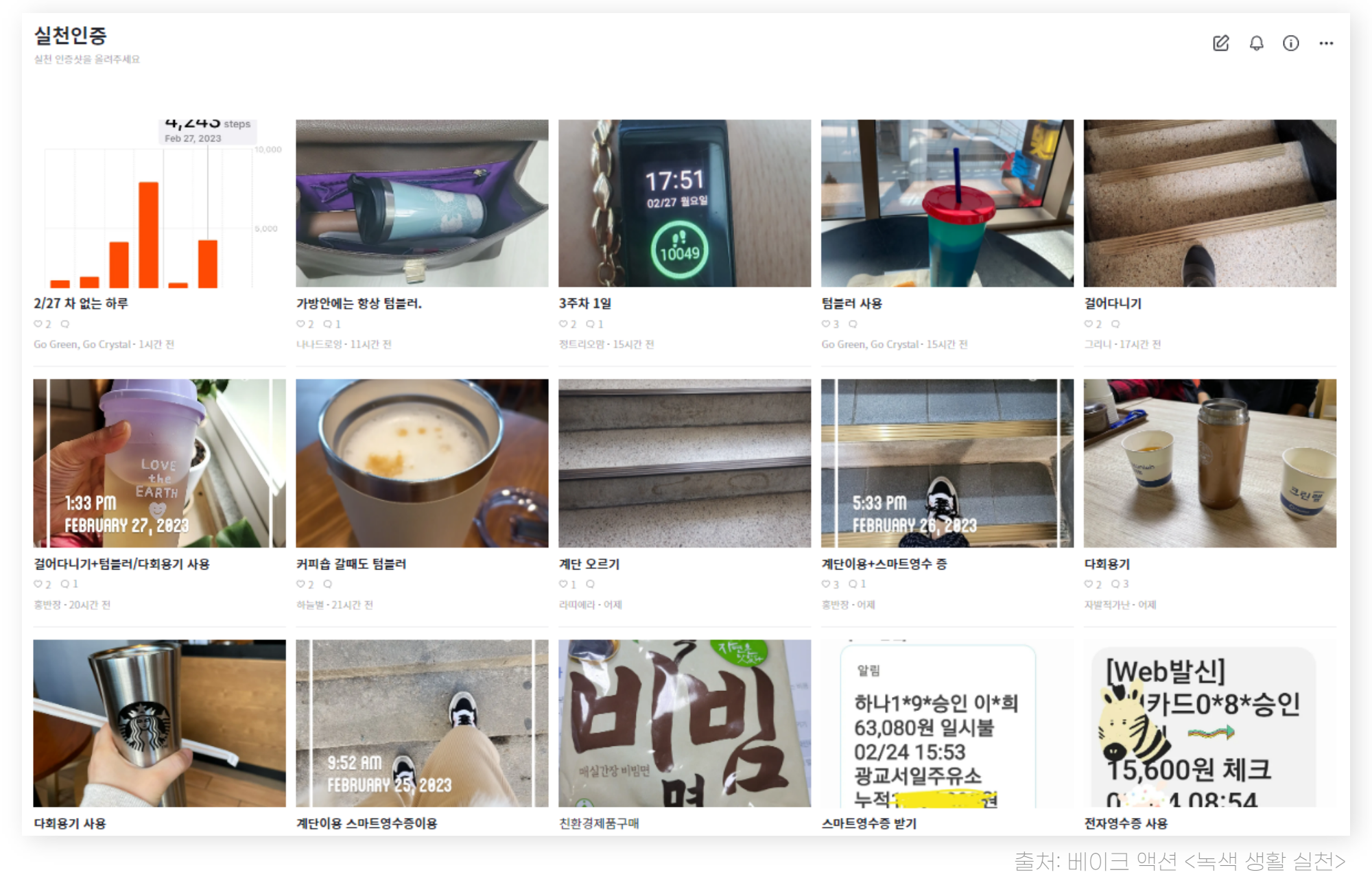Open the post '텀블러 사용'
Image resolution: width=1372 pixels, height=892 pixels.
click(947, 203)
